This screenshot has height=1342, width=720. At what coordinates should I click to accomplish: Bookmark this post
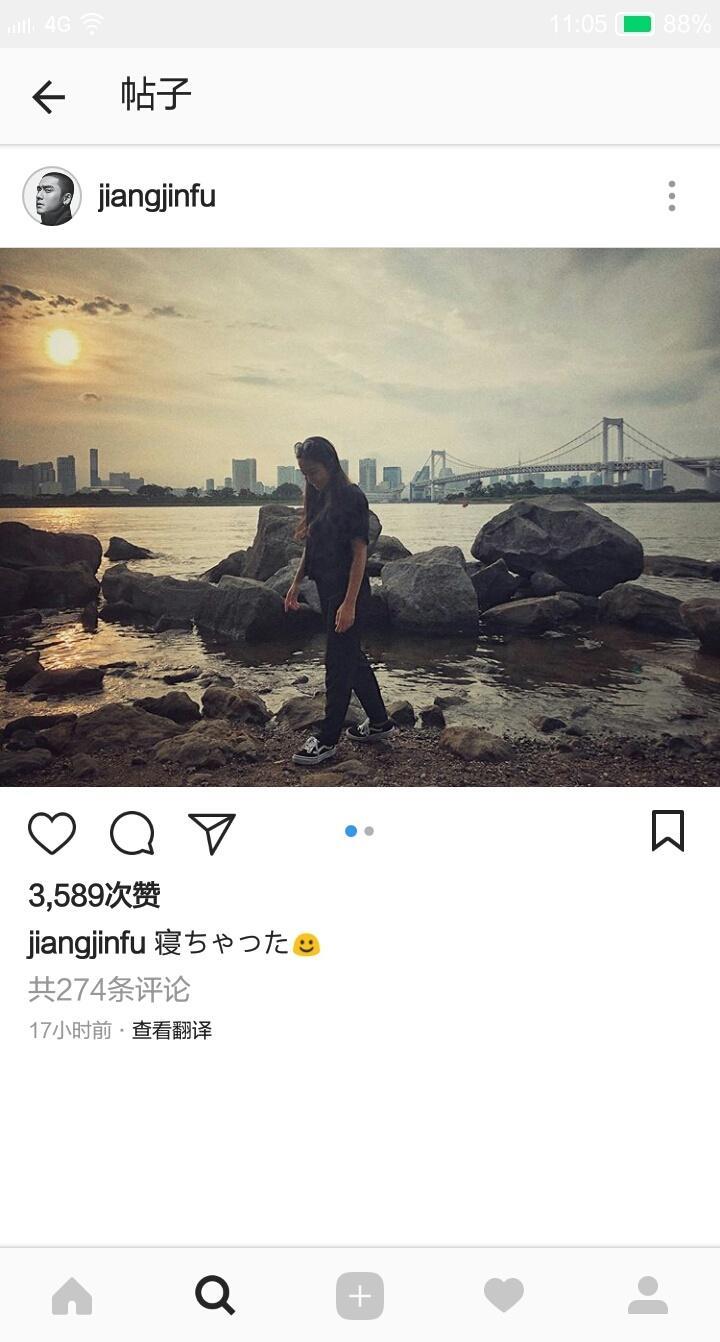click(667, 831)
